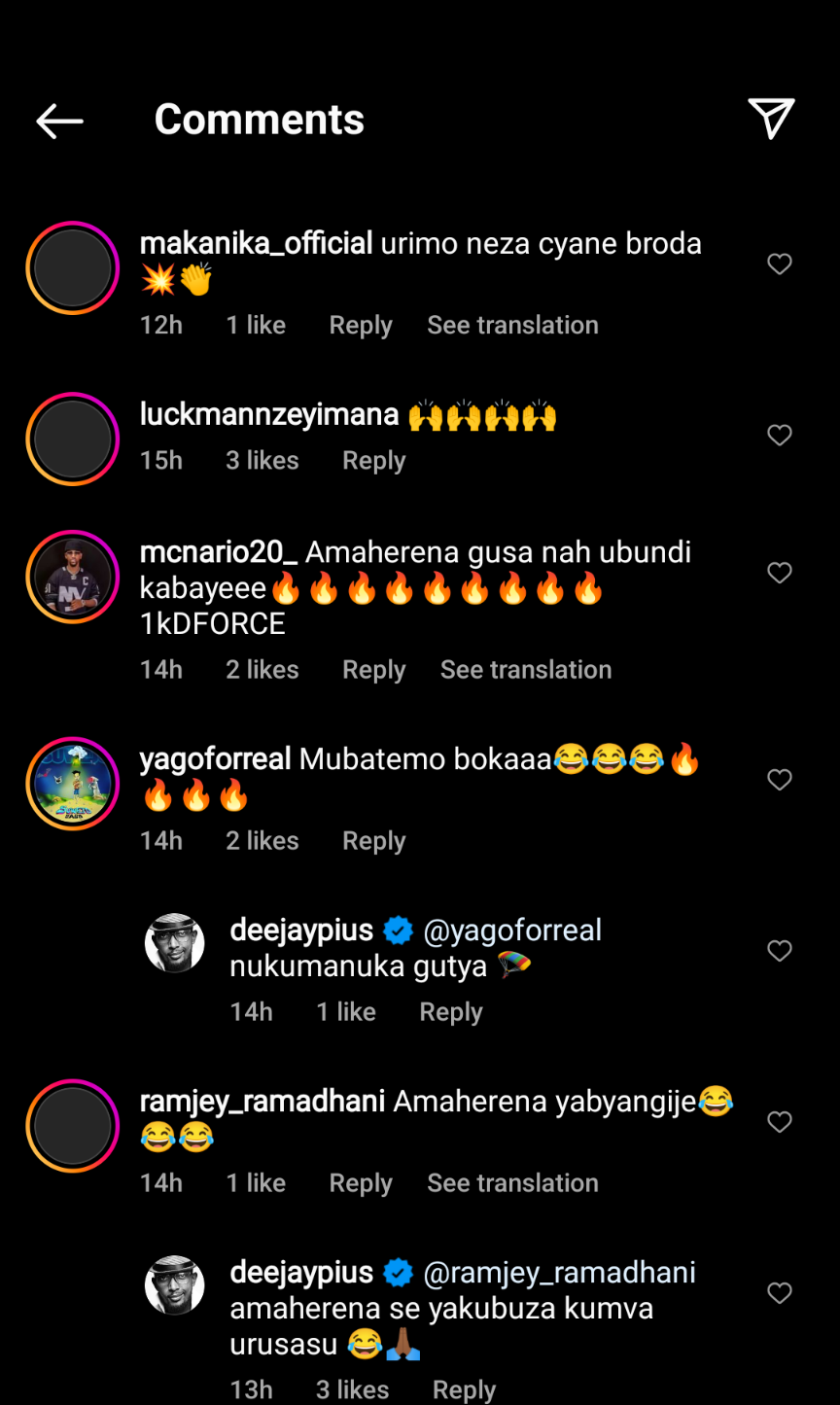This screenshot has width=840, height=1405.
Task: Open mcnario20_'s profile picture
Action: (73, 577)
